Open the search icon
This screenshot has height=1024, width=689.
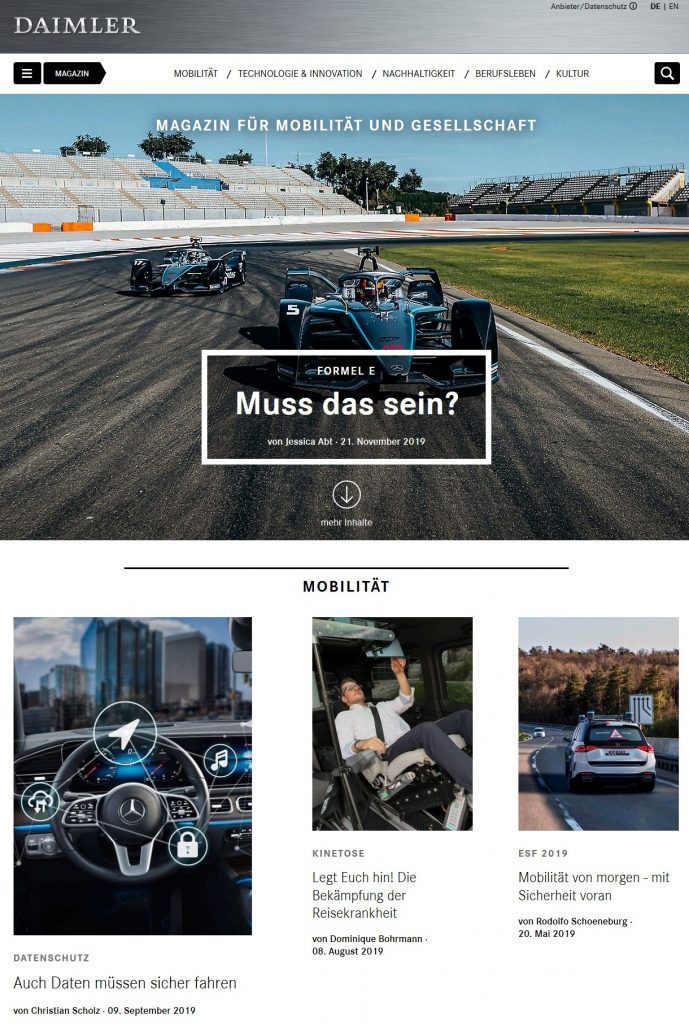point(667,73)
